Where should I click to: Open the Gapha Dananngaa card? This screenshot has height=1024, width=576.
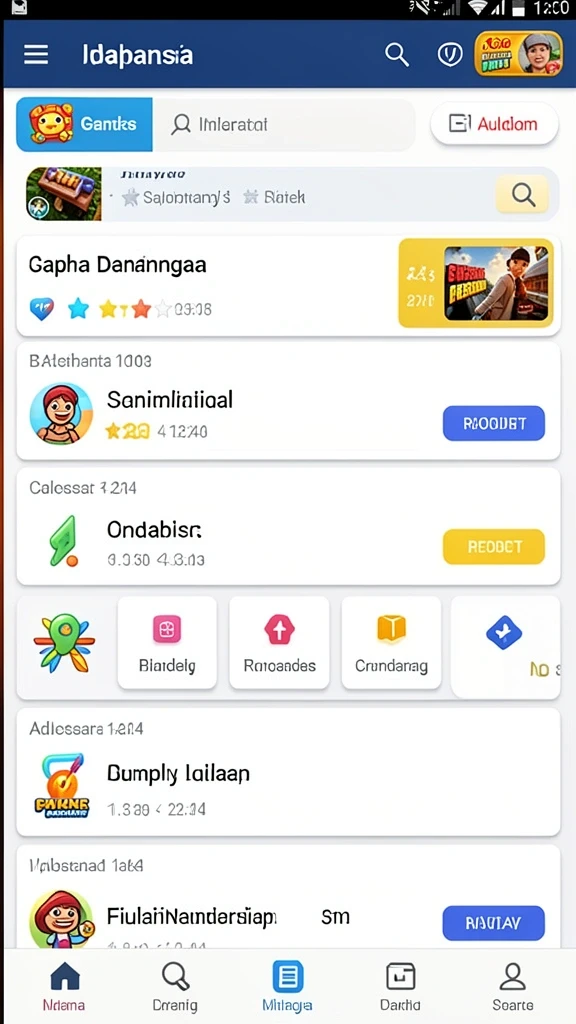288,286
